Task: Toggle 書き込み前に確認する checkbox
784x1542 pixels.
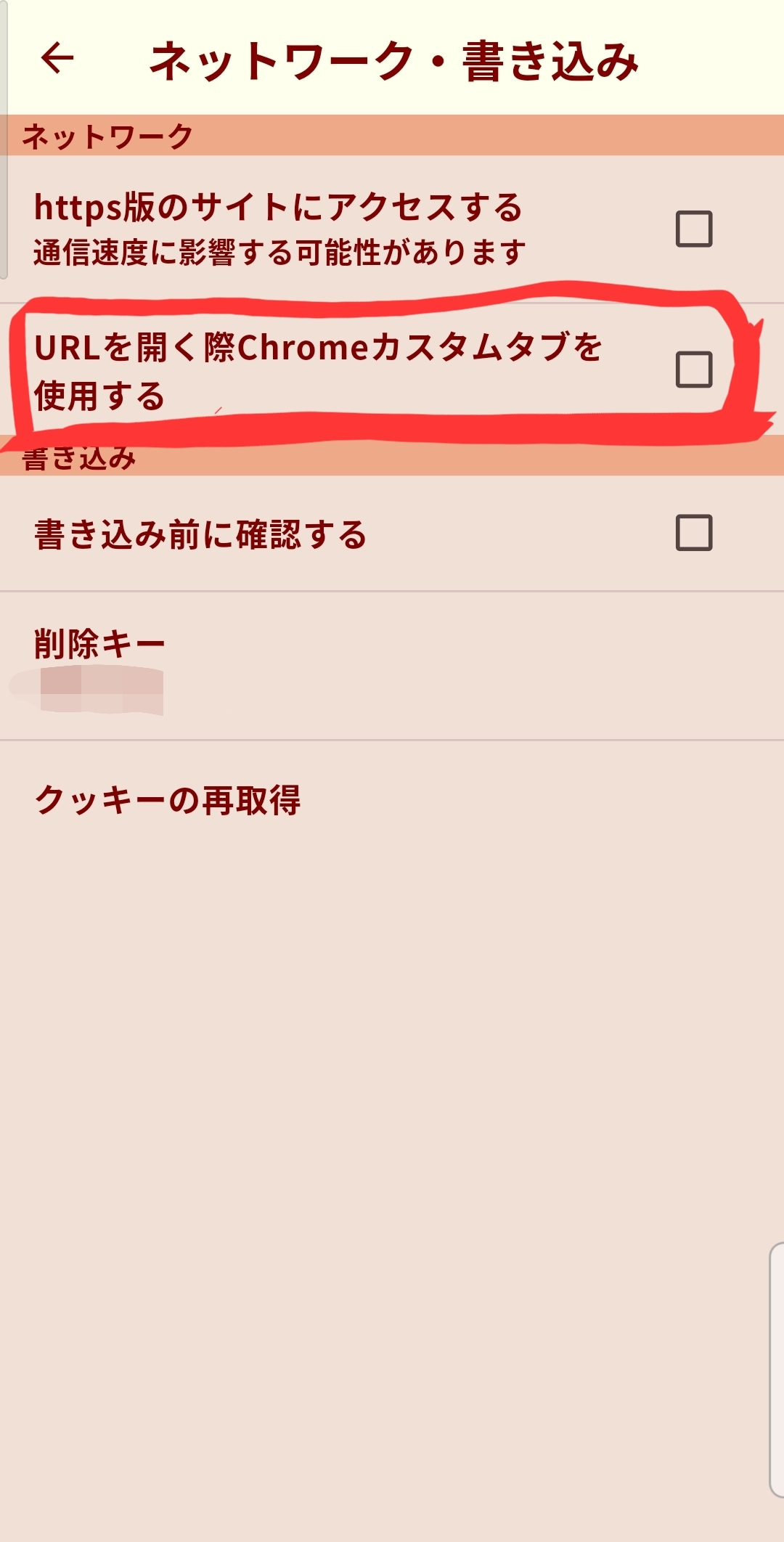Action: [693, 533]
